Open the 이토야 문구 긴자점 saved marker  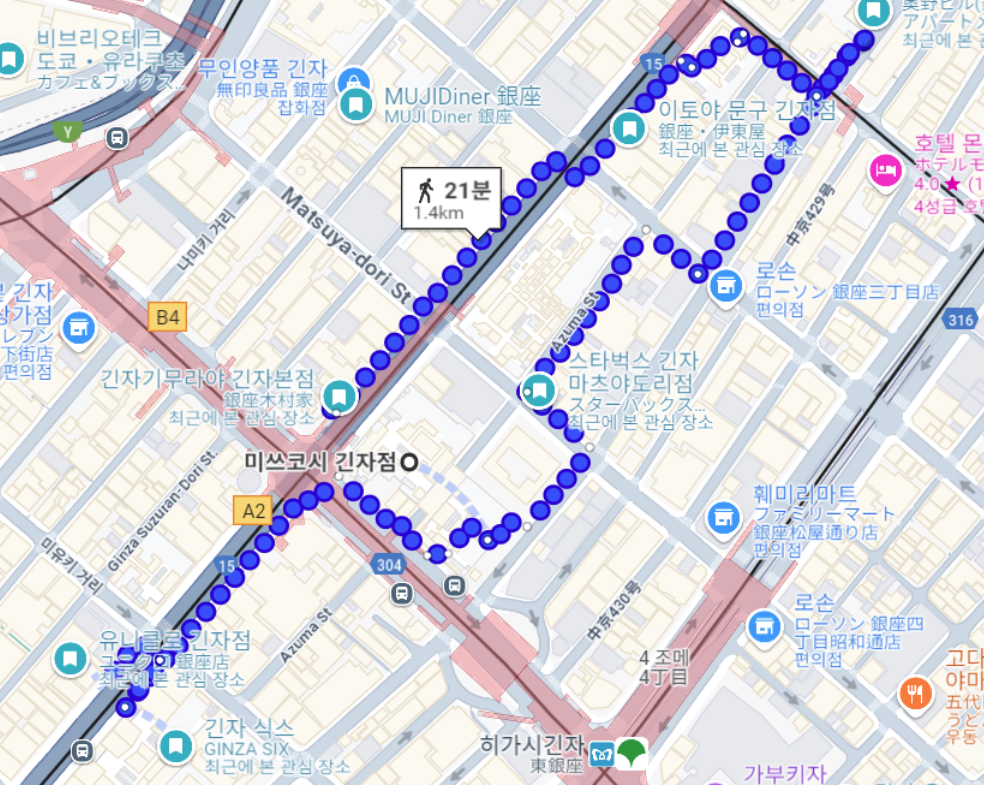(x=630, y=128)
